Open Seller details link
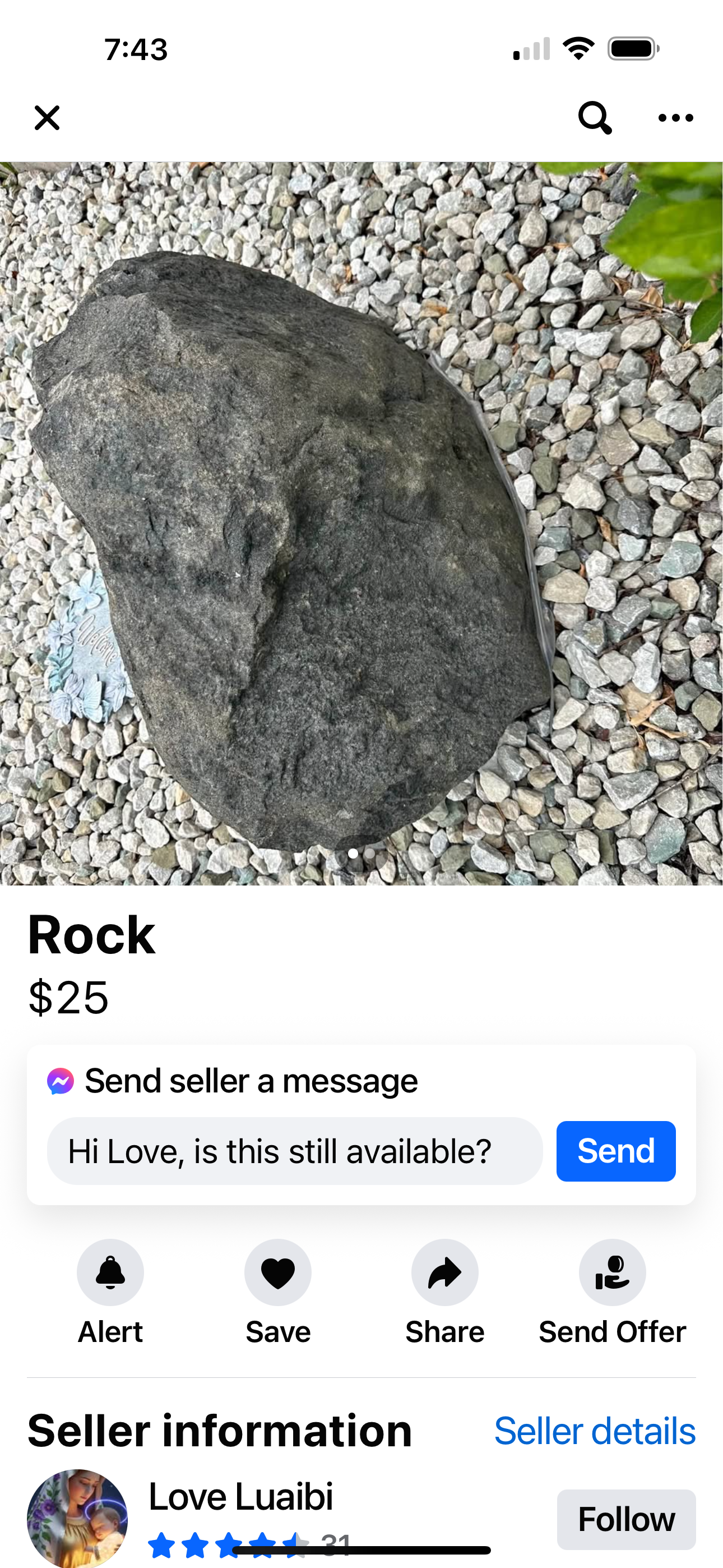 pyautogui.click(x=595, y=1431)
